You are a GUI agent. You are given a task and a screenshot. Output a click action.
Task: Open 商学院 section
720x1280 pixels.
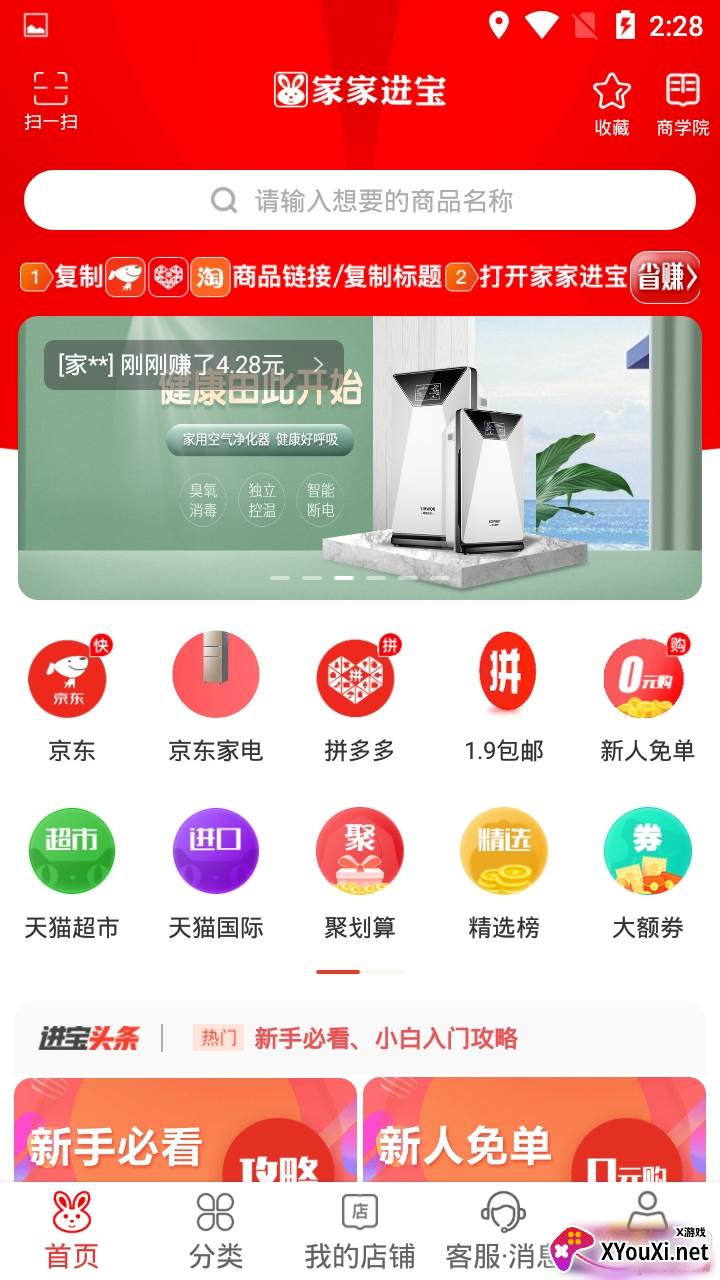[x=683, y=104]
